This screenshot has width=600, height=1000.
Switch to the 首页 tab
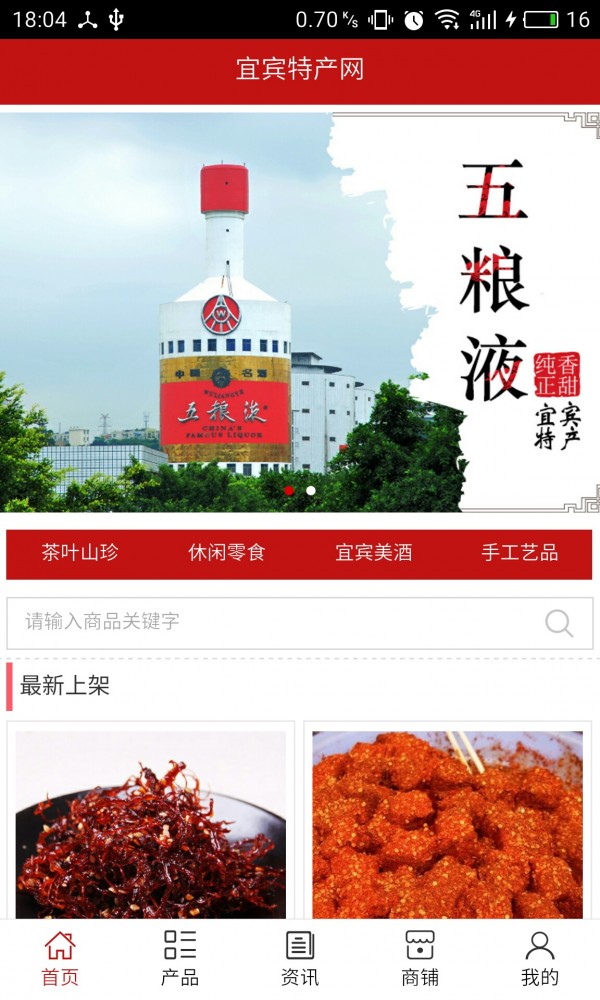[x=60, y=958]
